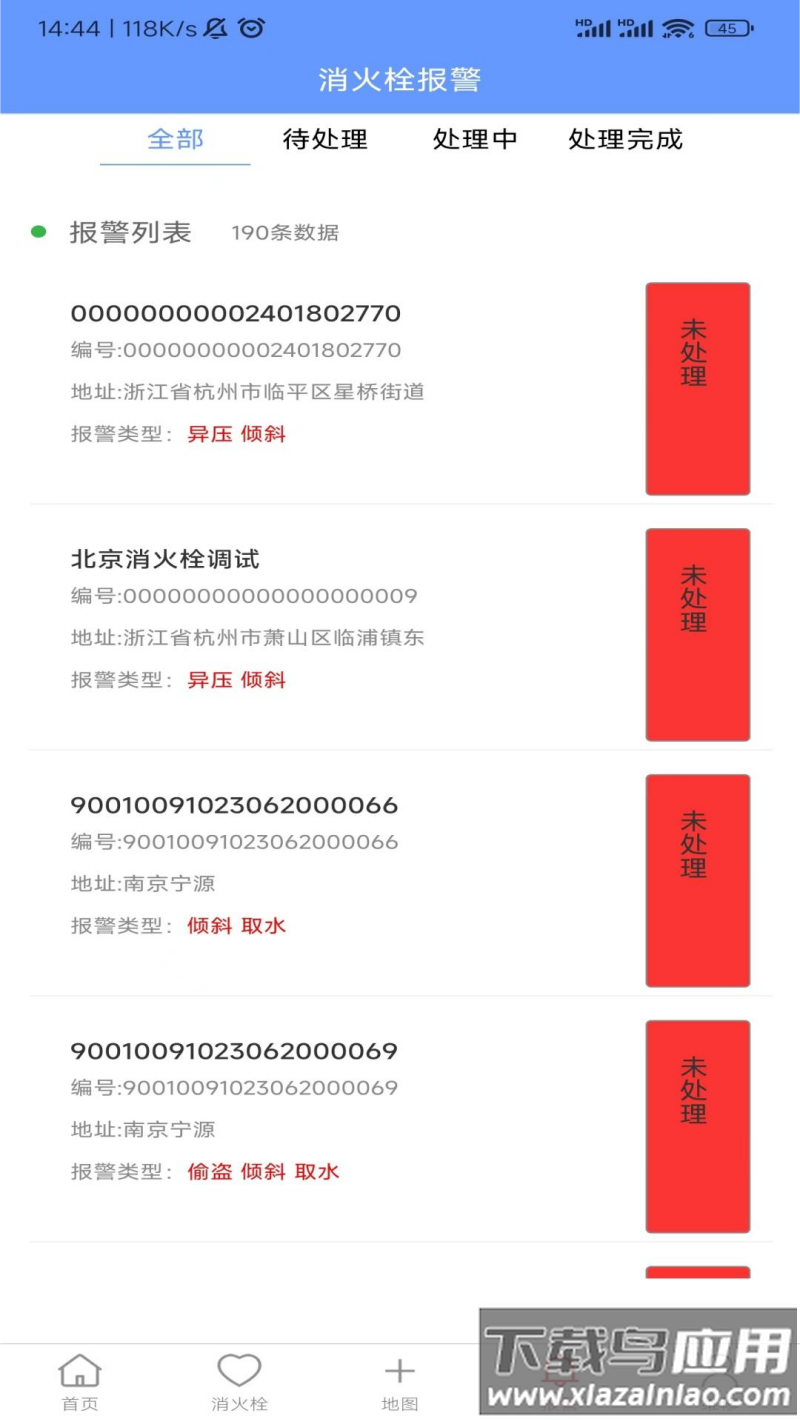Image resolution: width=800 pixels, height=1420 pixels.
Task: Tap the 190条数据 count label
Action: tap(285, 232)
